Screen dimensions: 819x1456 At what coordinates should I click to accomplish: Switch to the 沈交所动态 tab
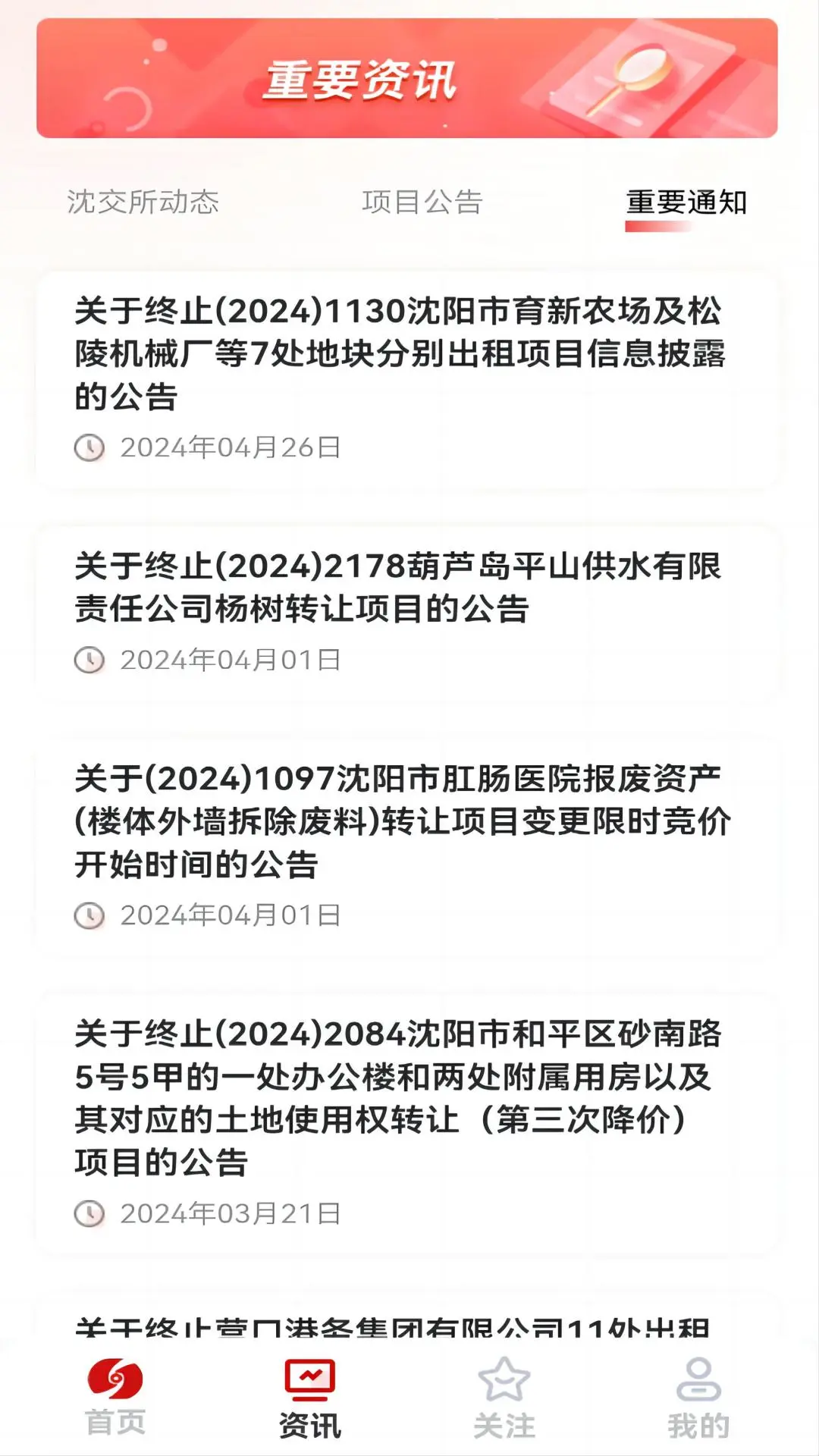(x=146, y=202)
